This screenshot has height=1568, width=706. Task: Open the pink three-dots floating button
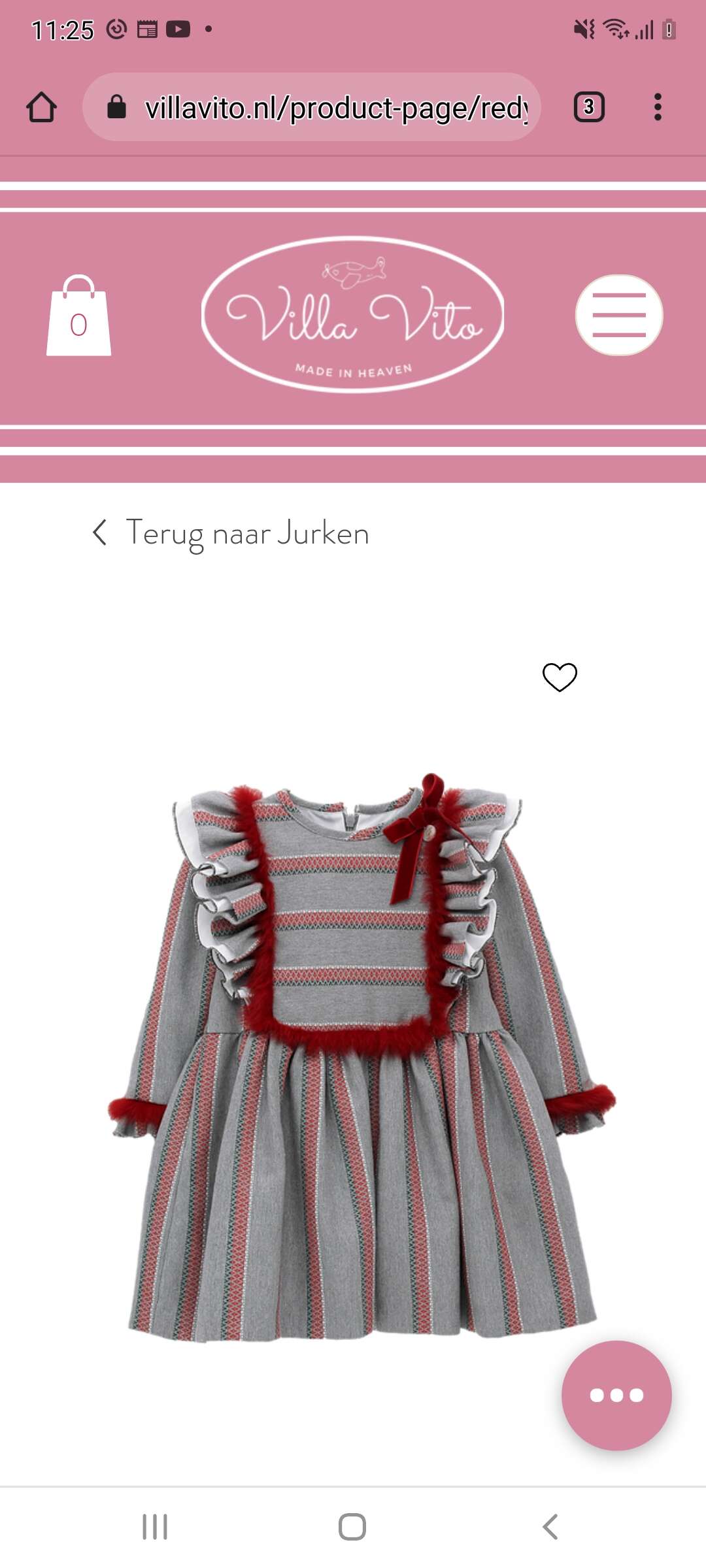(616, 1395)
